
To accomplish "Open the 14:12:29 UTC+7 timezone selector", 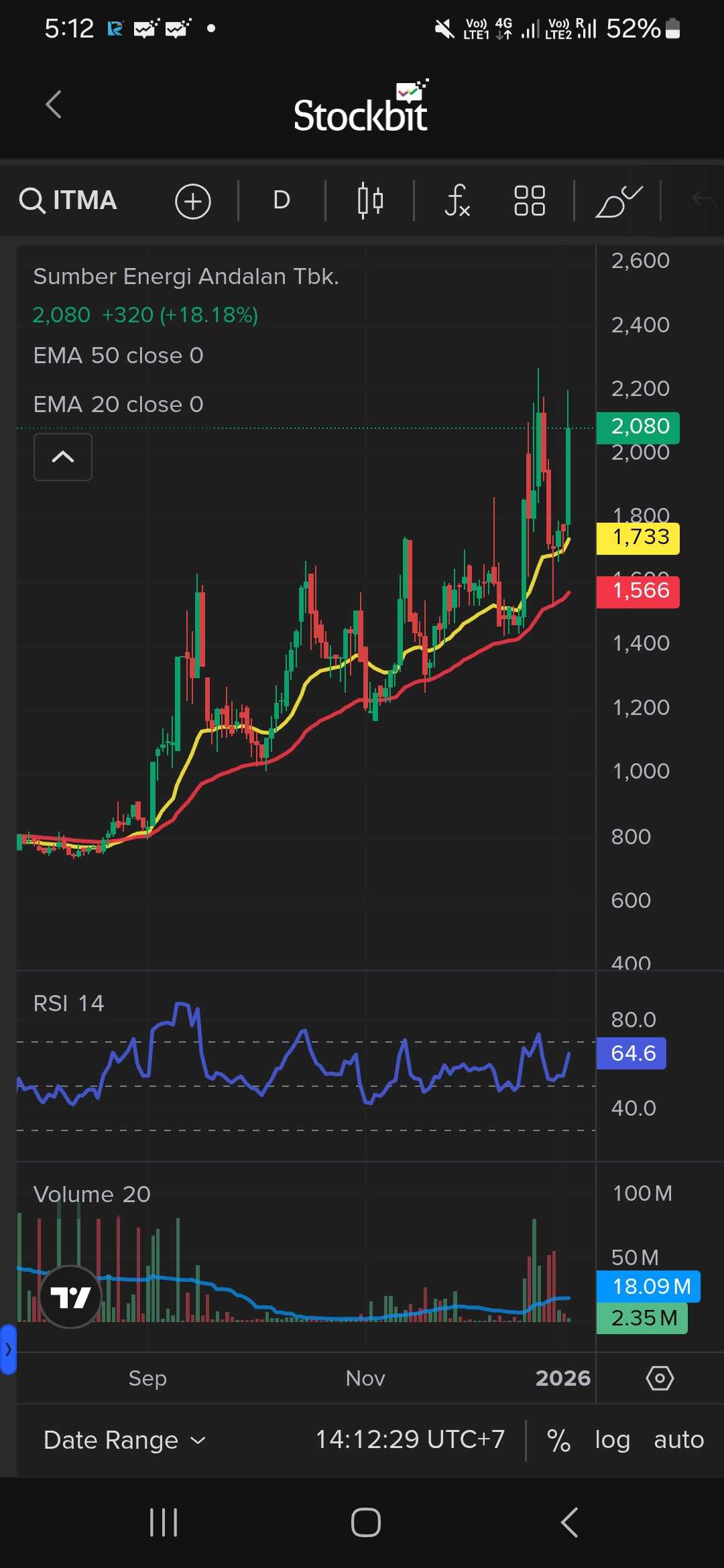I will click(x=410, y=1439).
